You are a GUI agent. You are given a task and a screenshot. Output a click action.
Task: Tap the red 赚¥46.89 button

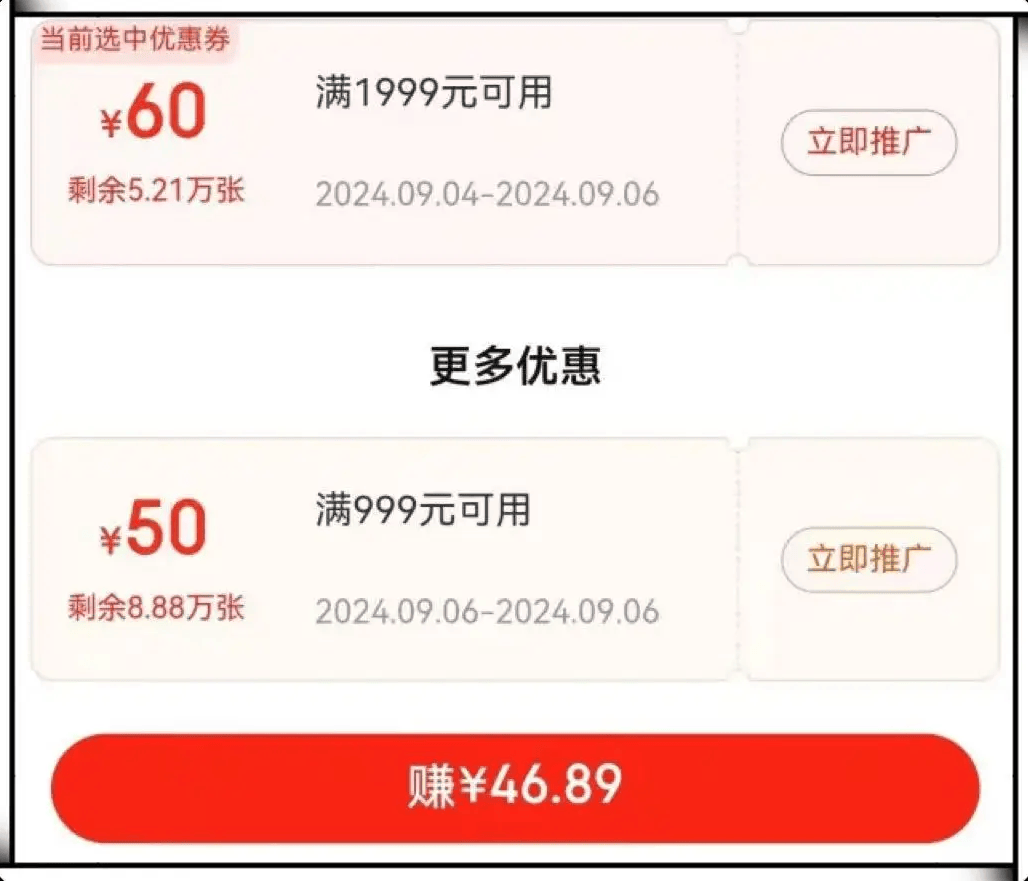515,788
